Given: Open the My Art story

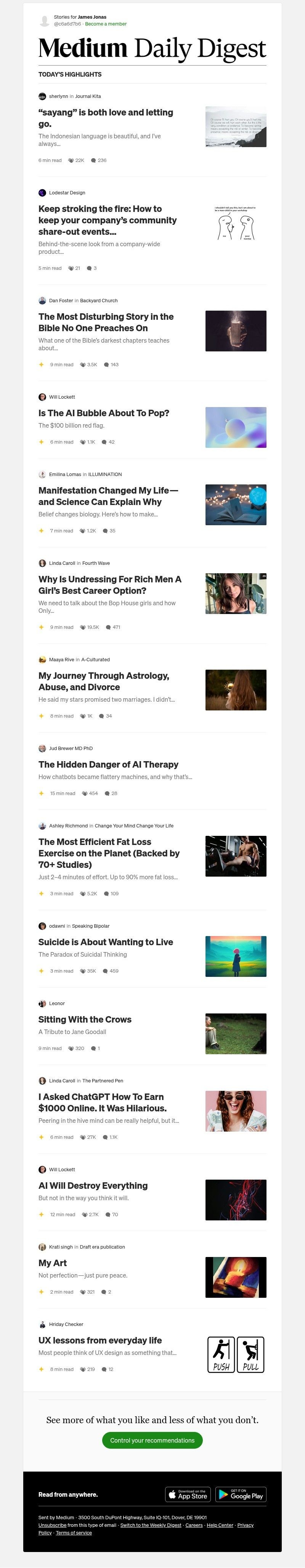Looking at the screenshot, I should tap(52, 1263).
